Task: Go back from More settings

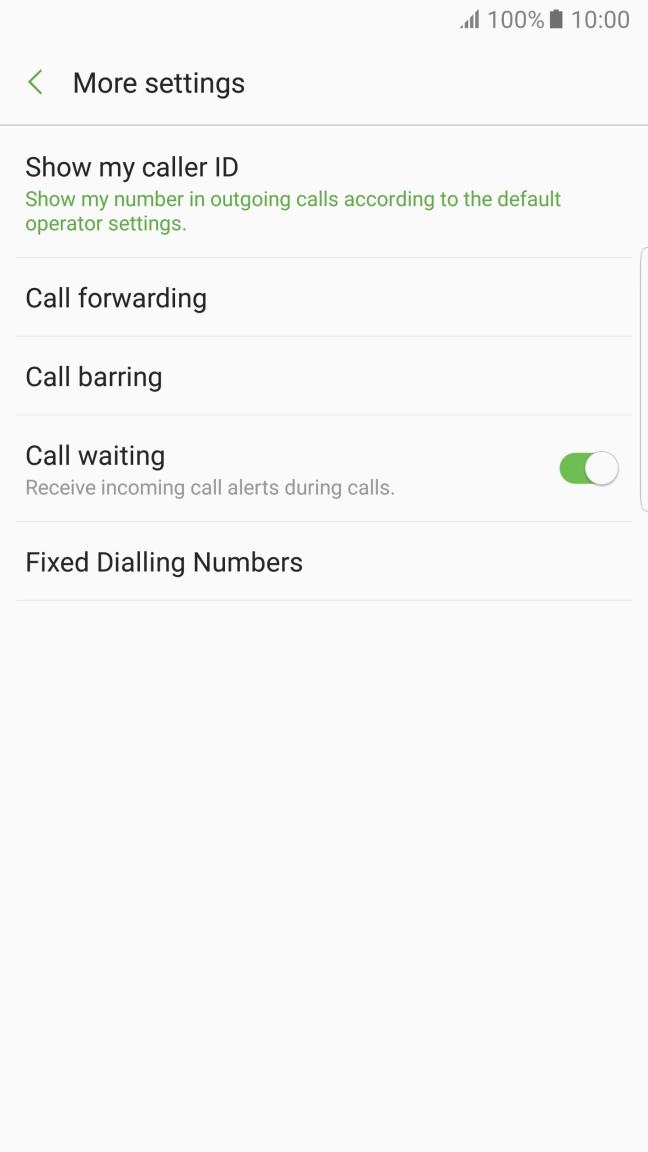Action: (x=36, y=83)
